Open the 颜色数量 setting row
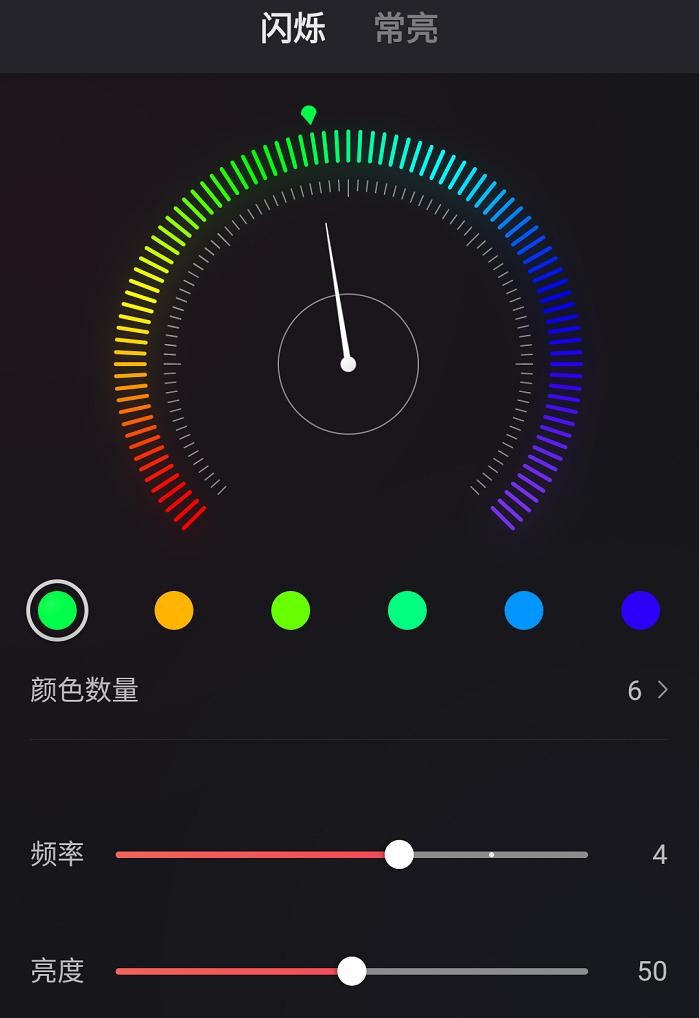699x1018 pixels. [349, 690]
